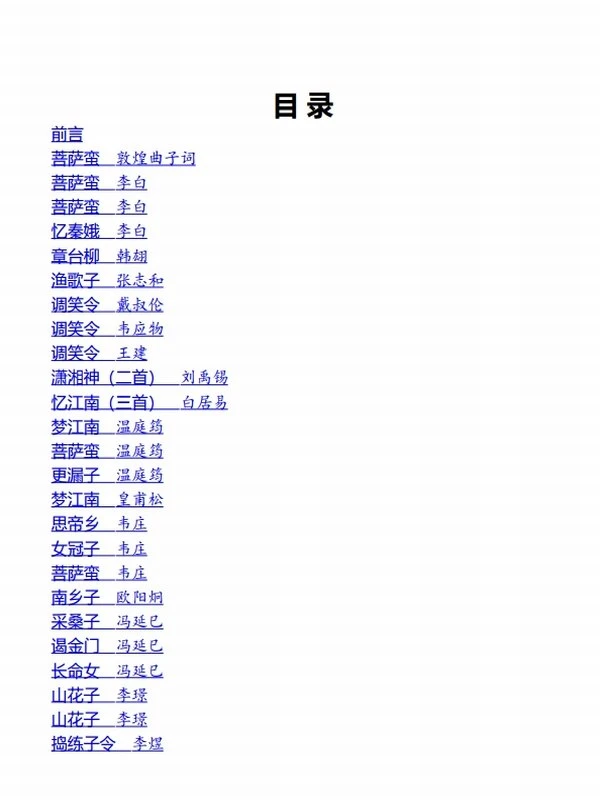The height and width of the screenshot is (800, 600).
Task: Go to 忆秦娥 by 李白
Action: point(98,231)
